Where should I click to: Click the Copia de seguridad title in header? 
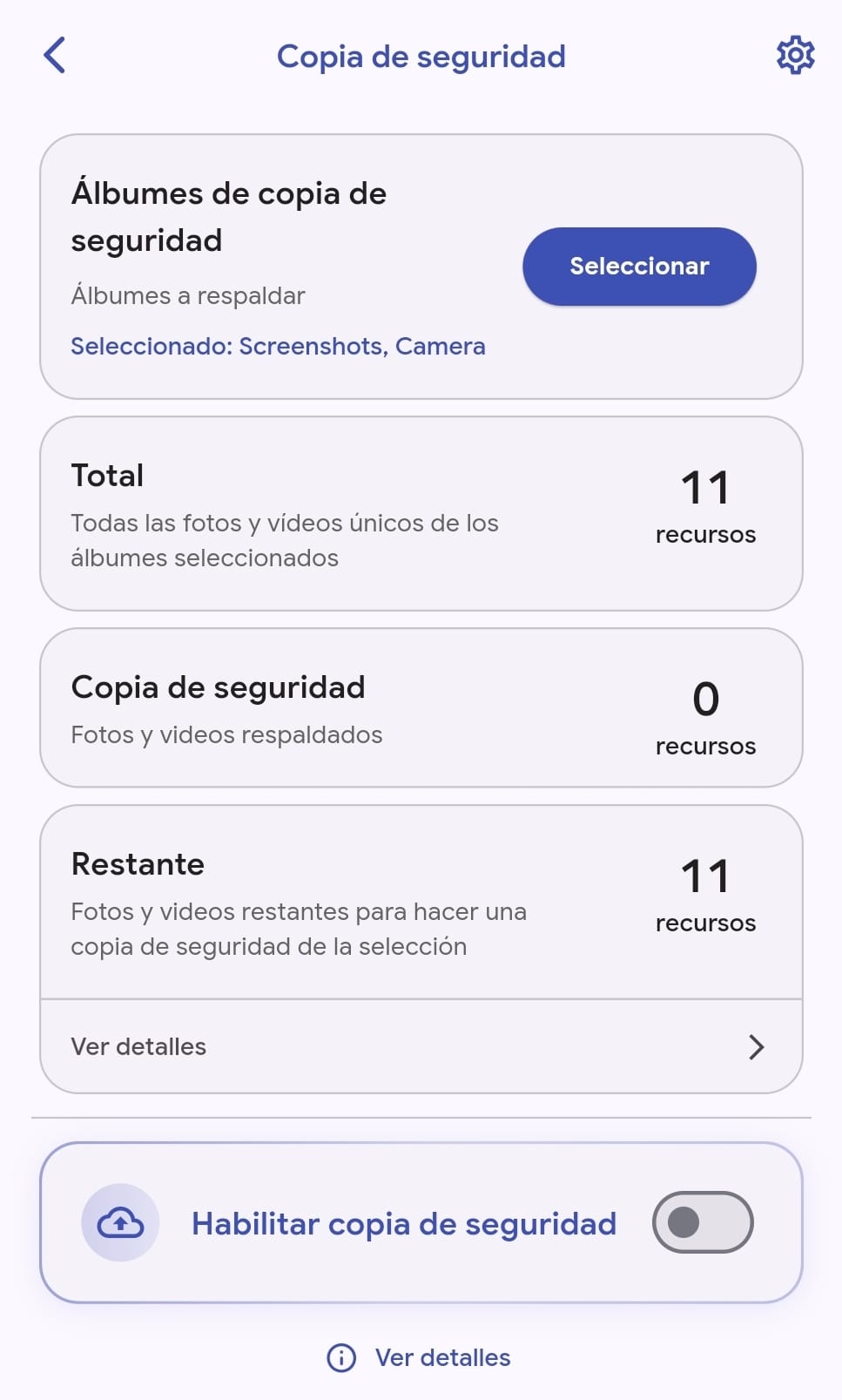pos(421,55)
